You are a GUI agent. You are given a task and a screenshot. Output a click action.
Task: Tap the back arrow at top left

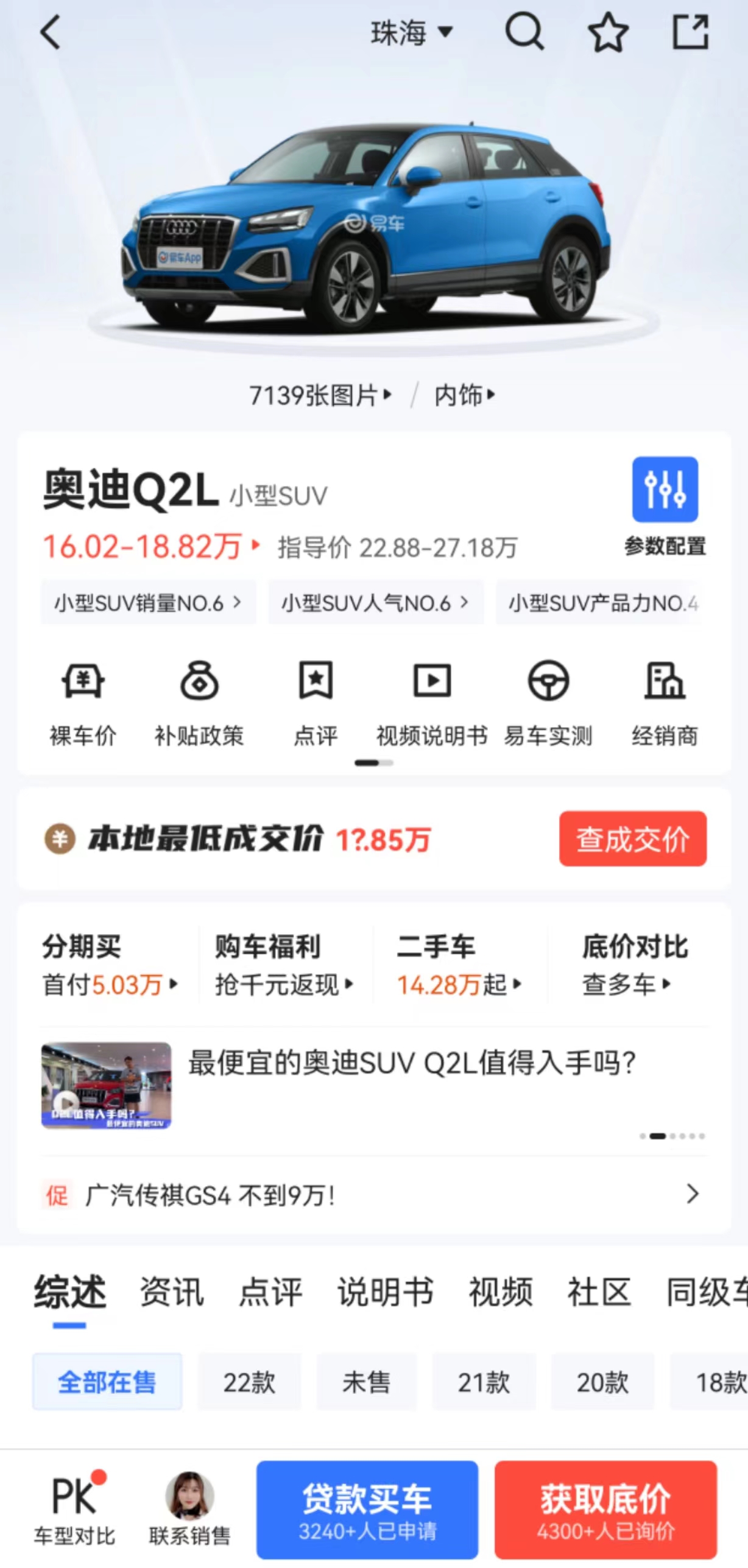click(51, 33)
